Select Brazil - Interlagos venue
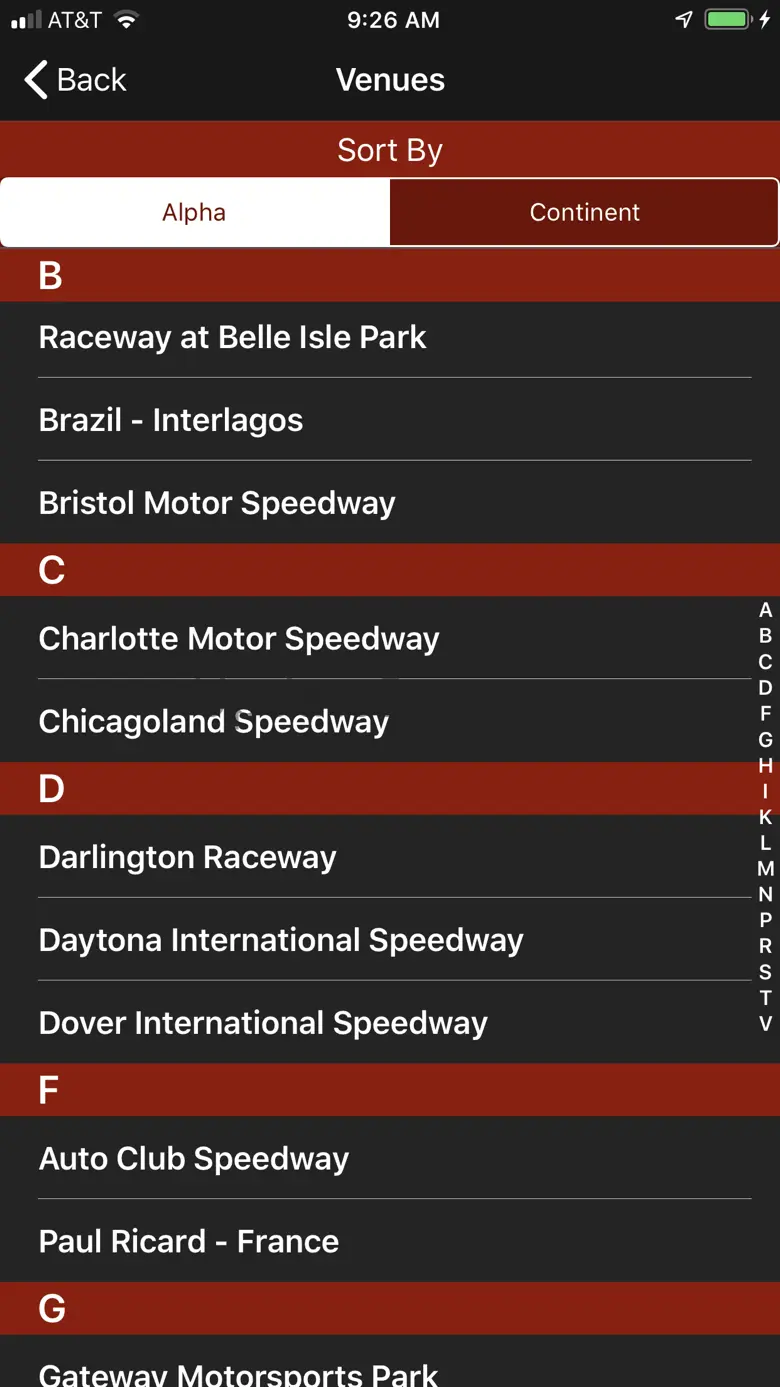Screen dimensions: 780x1387 pos(171,420)
